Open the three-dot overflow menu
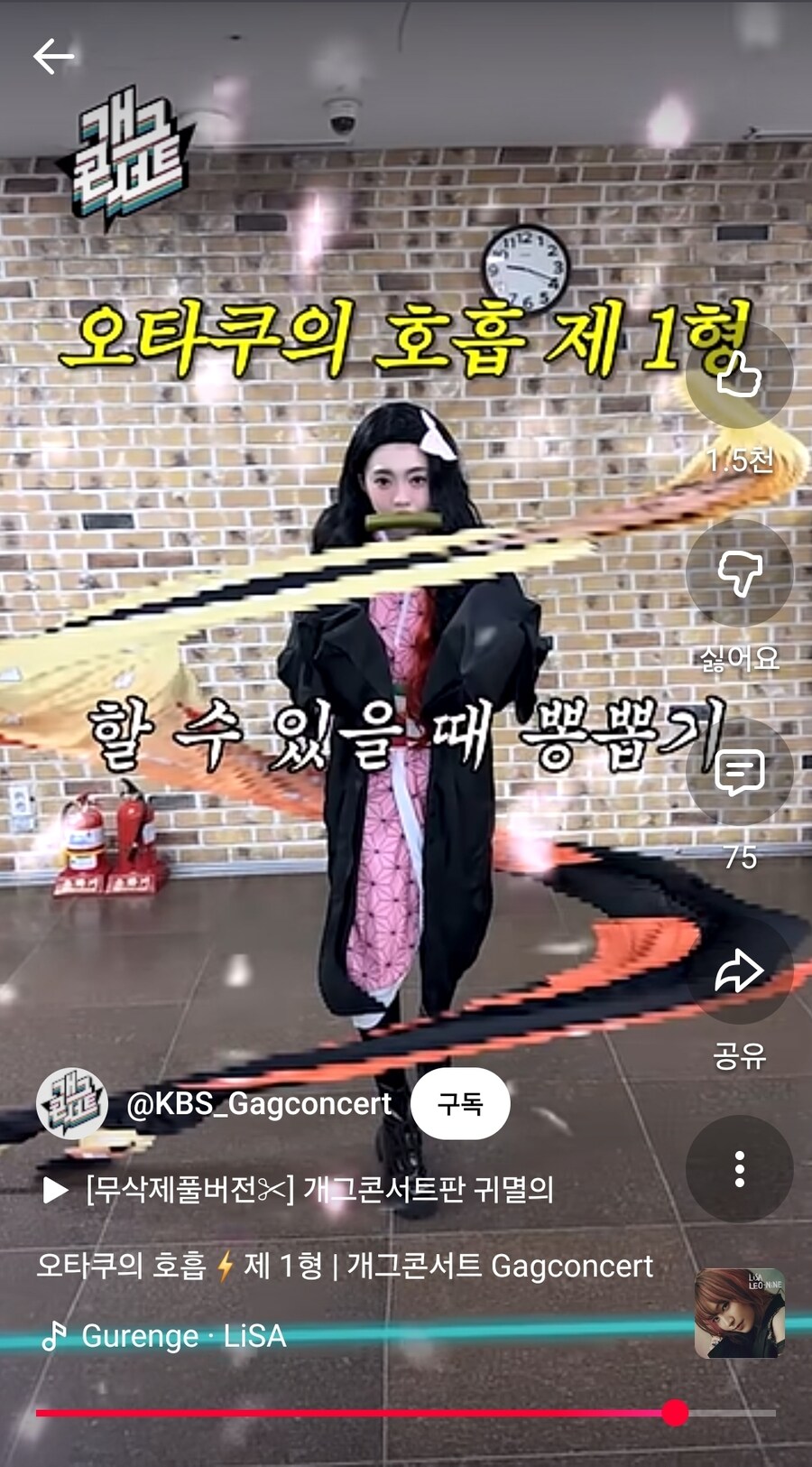Viewport: 812px width, 1467px height. click(x=739, y=1169)
